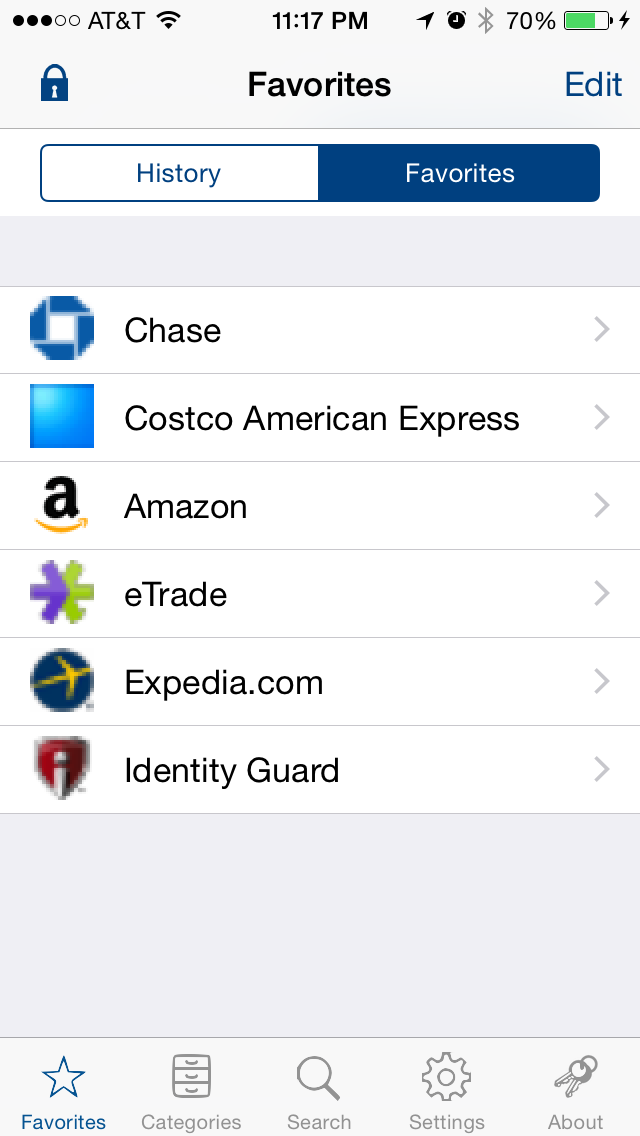Tap the lock icon to lock the app
Screen dimensions: 640x1136
[x=54, y=84]
